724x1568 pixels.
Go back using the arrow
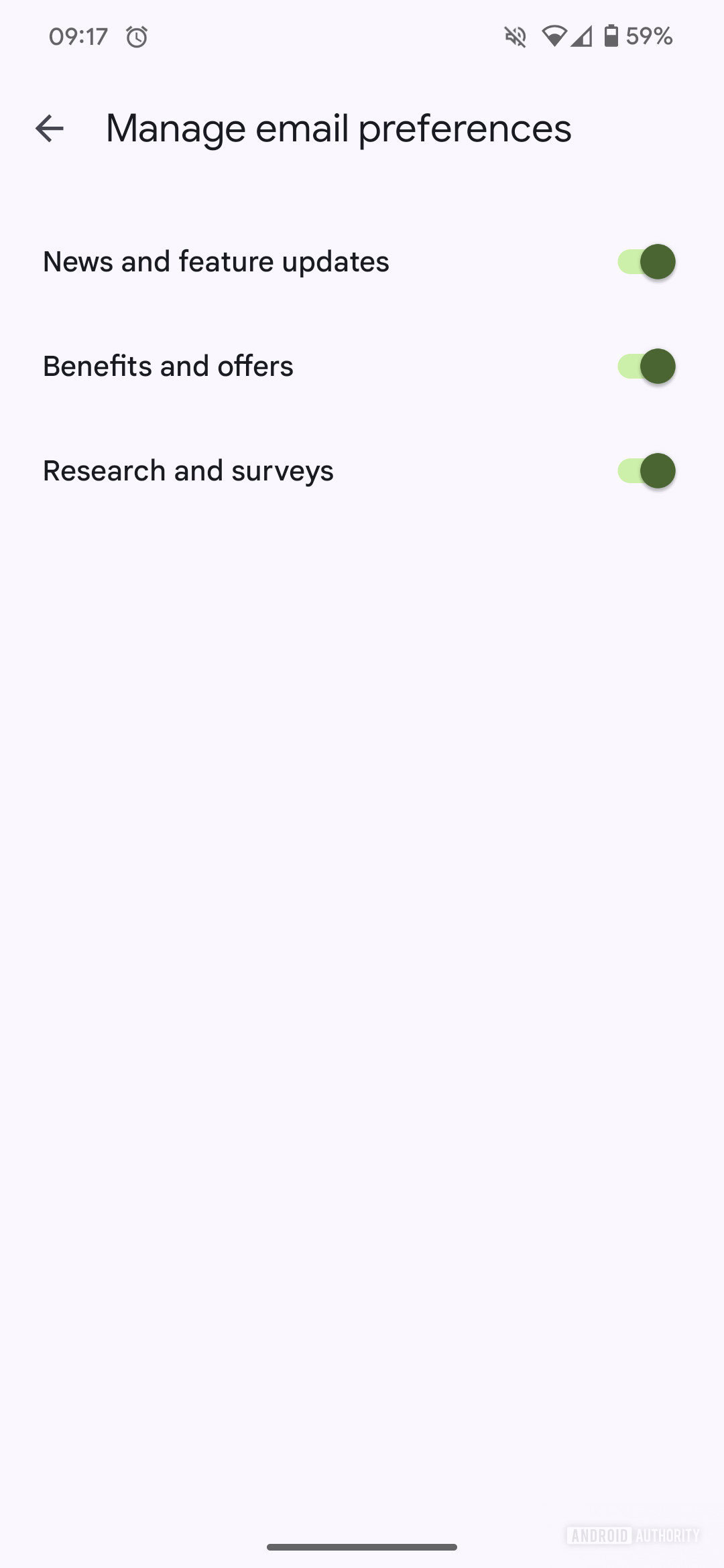tap(50, 129)
